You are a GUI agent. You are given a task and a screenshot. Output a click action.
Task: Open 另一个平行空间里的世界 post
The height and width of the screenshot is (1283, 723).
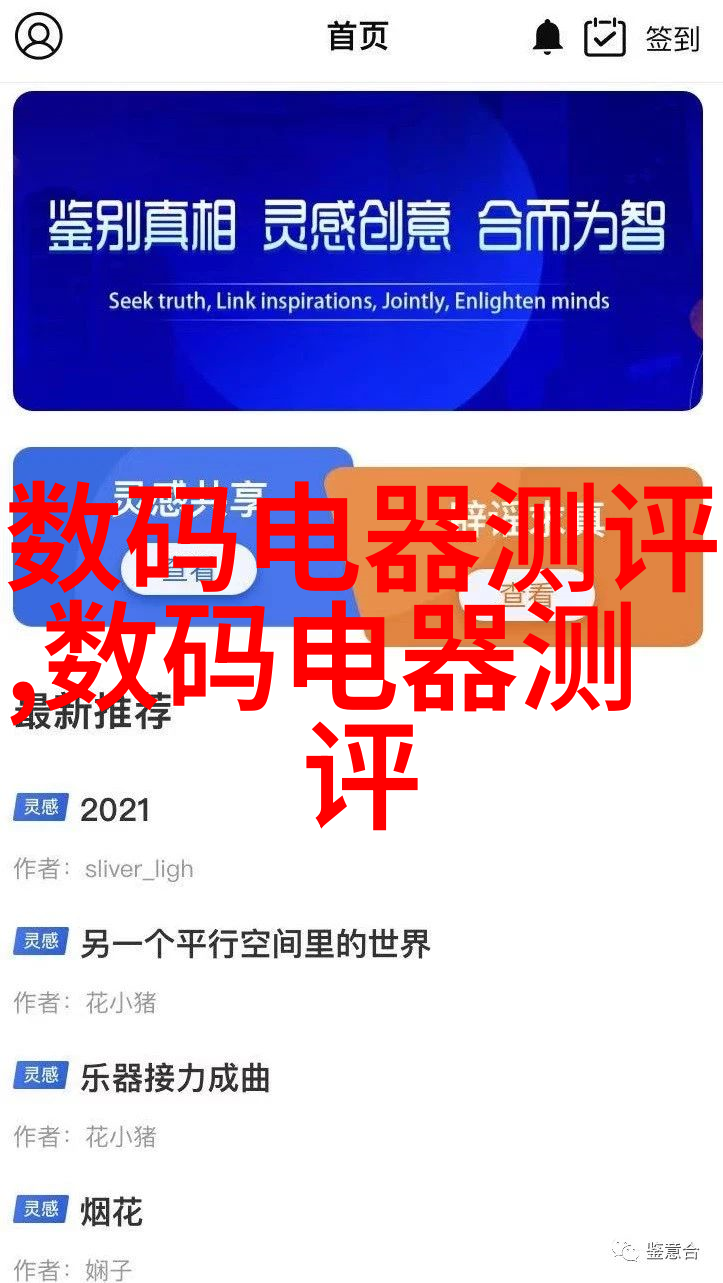coord(255,943)
